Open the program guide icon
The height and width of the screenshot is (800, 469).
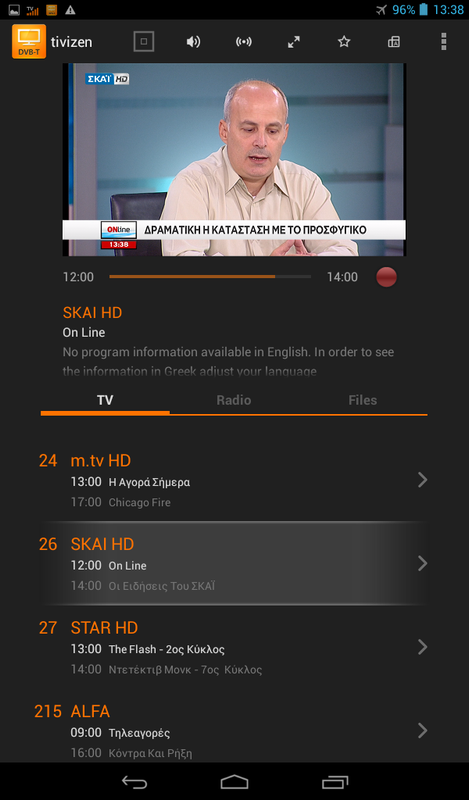tap(393, 42)
